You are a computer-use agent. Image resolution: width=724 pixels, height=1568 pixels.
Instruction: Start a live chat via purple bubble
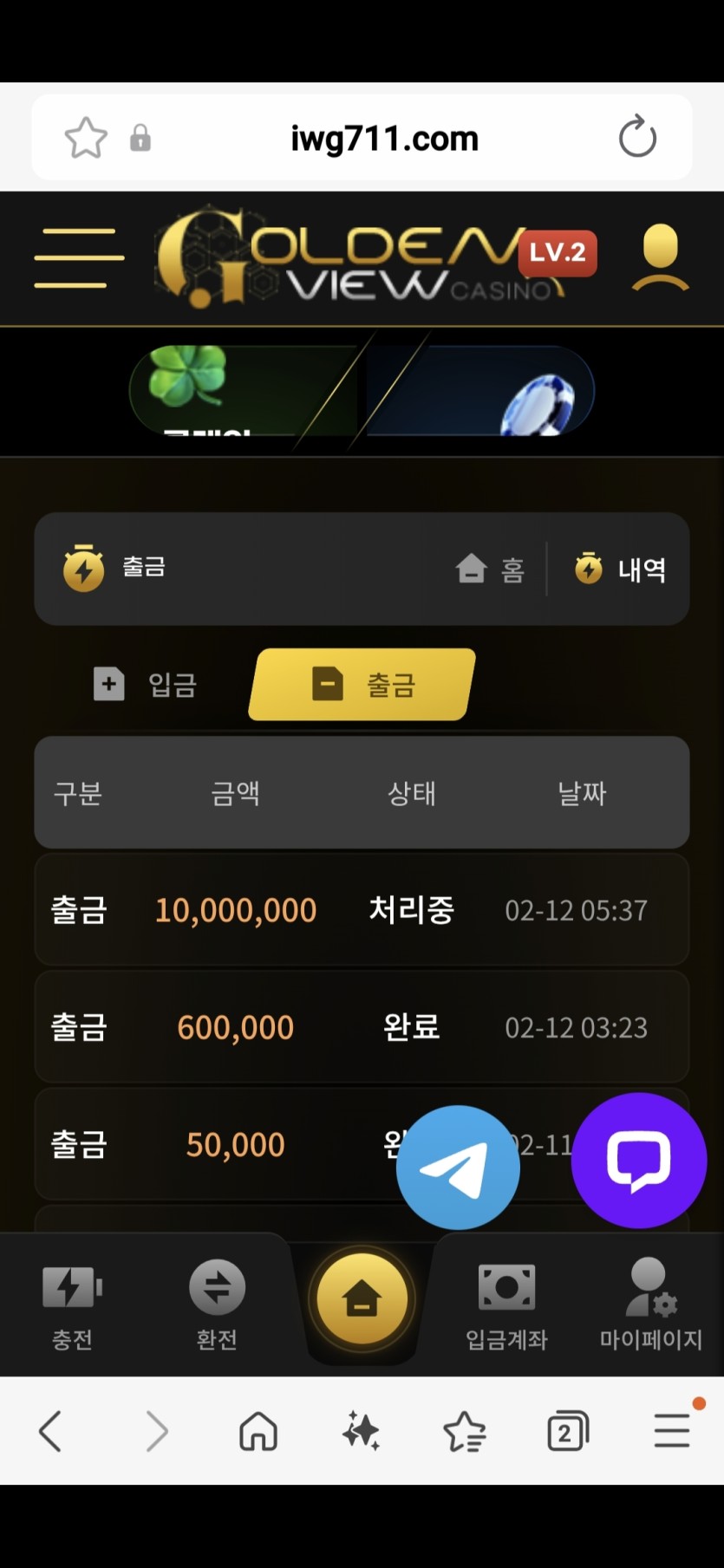click(639, 1160)
